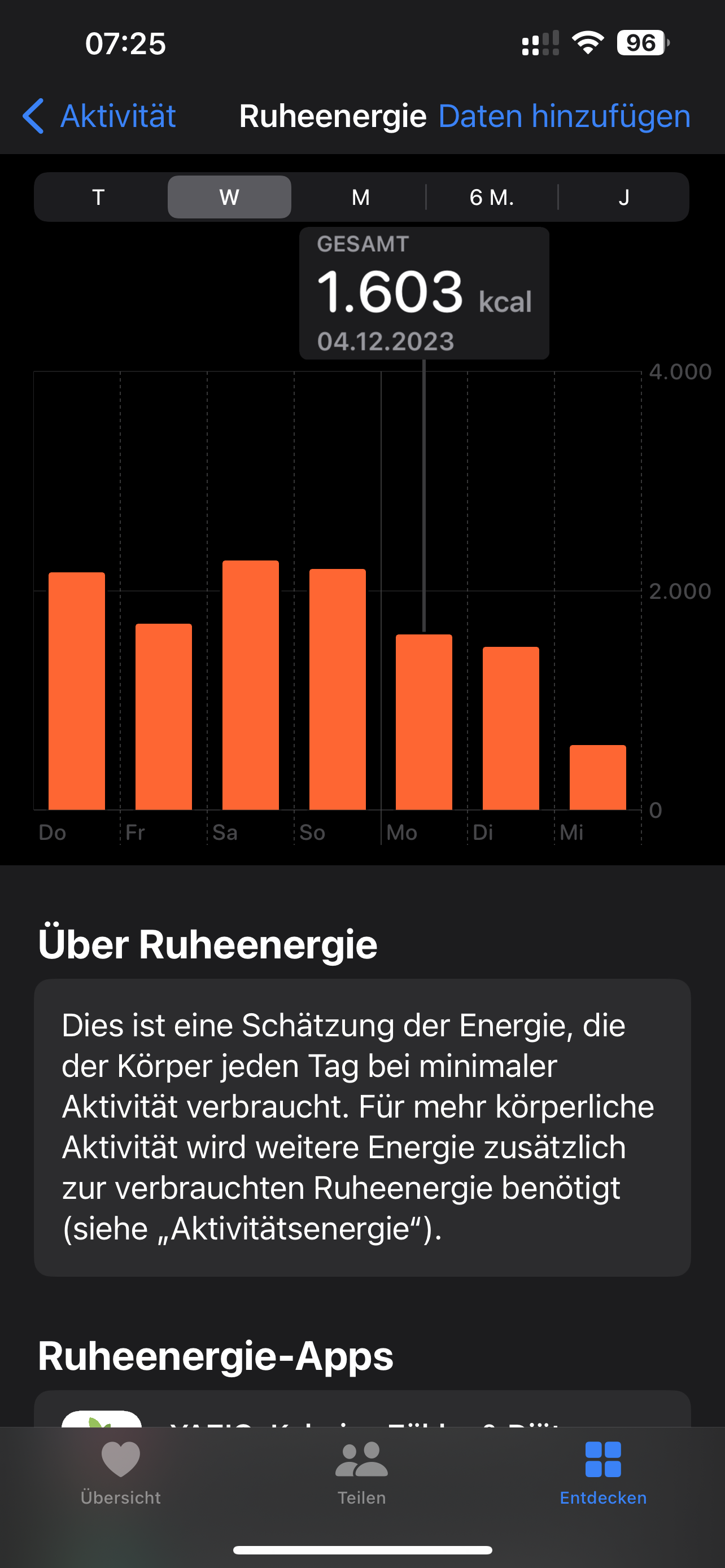Show the 6 M. range
Image resolution: width=725 pixels, height=1568 pixels.
point(492,197)
